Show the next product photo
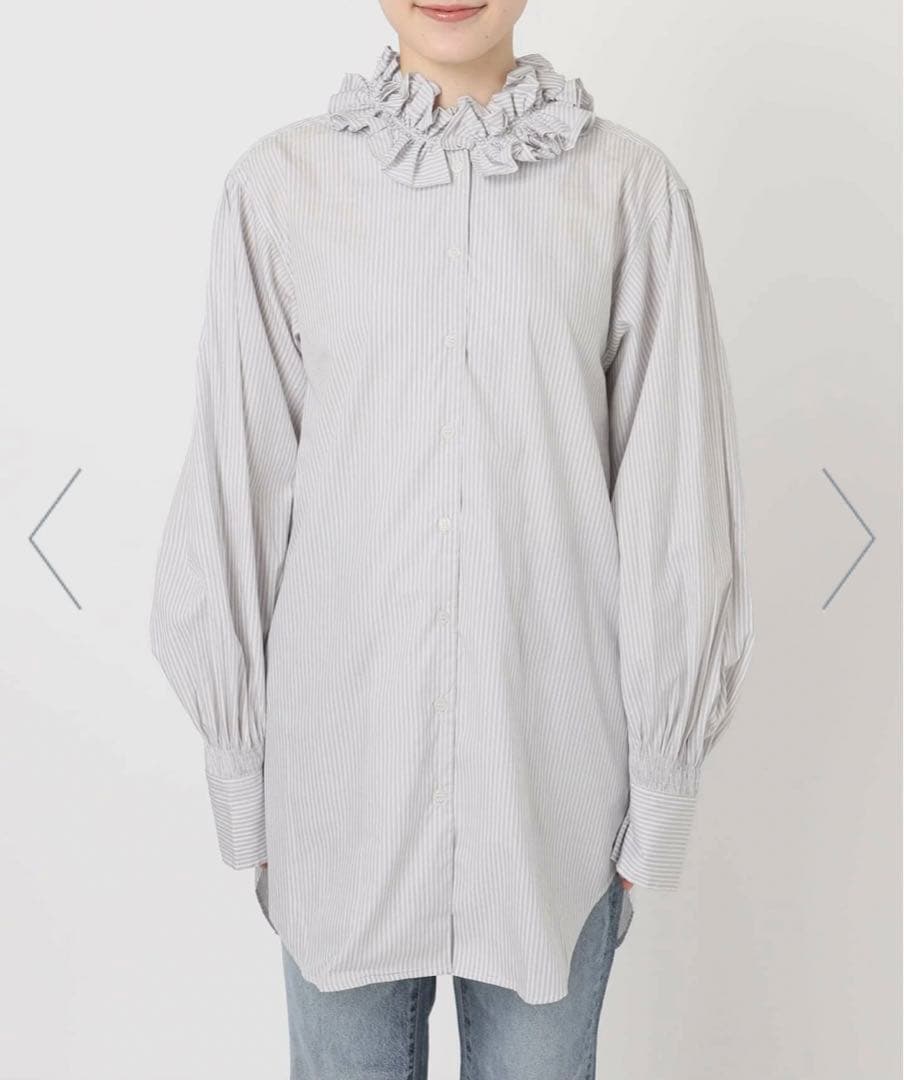This screenshot has height=1080, width=904. [848, 538]
